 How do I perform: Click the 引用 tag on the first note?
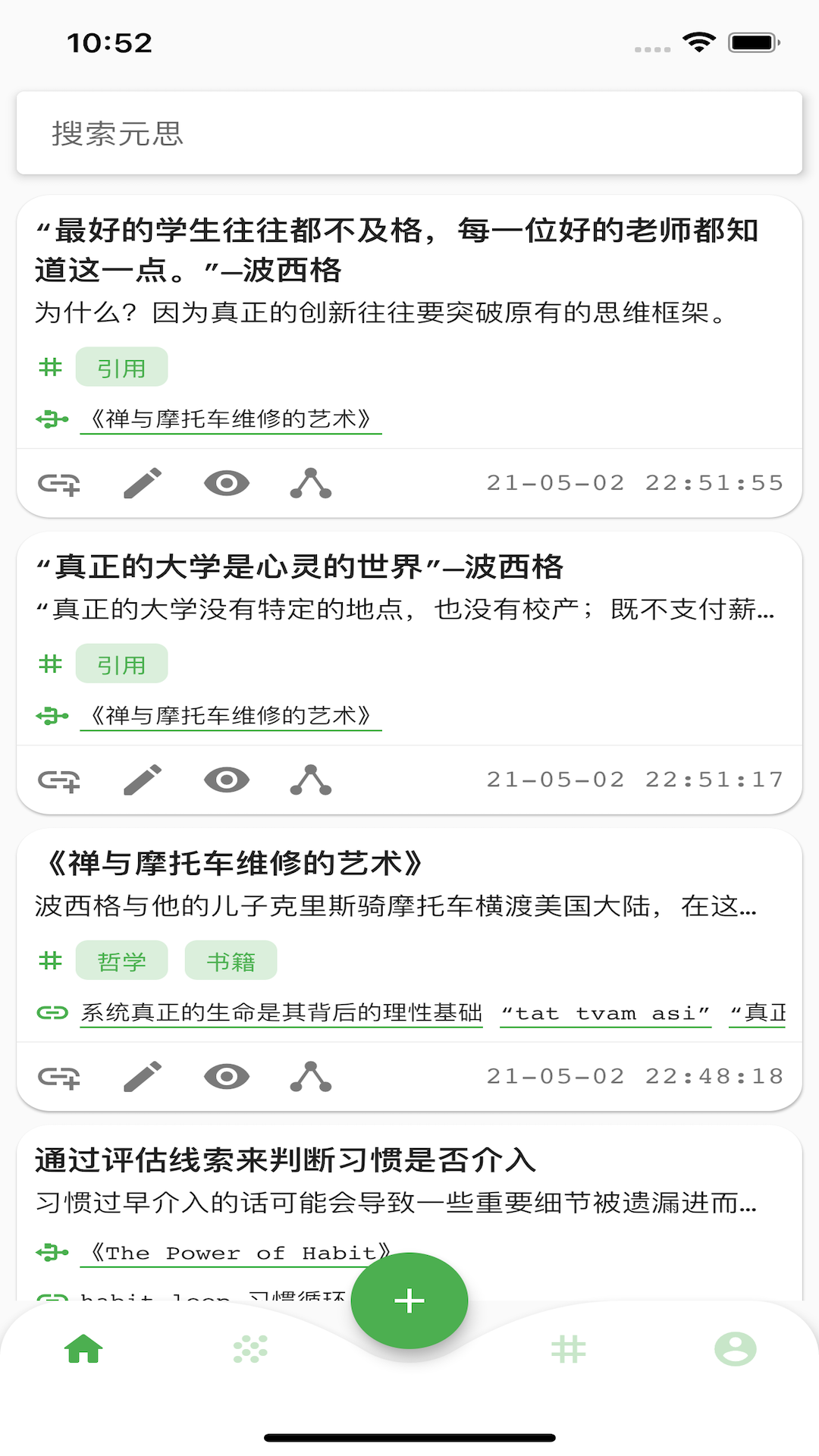(x=123, y=366)
